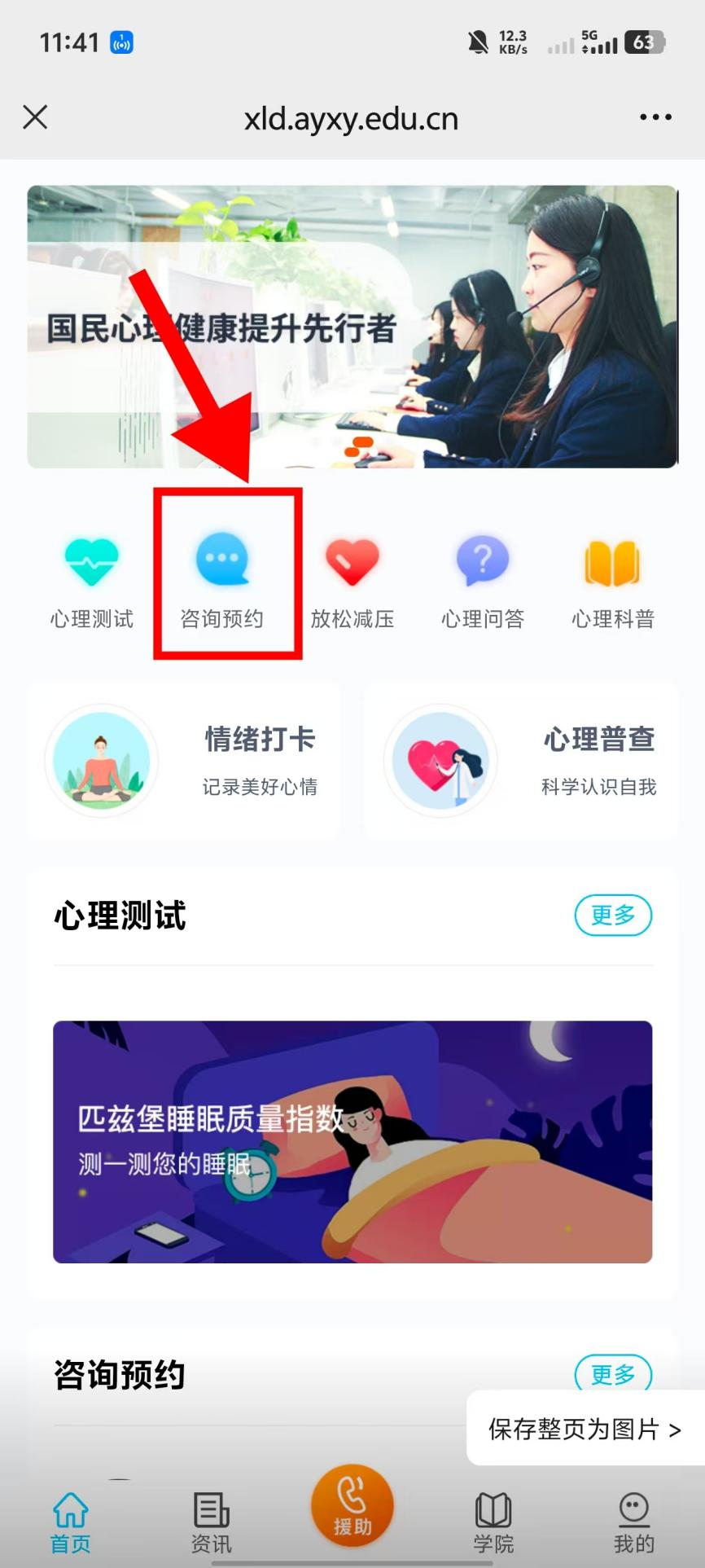Open the 匹兹堡睡眠质量指数 sleep test banner
This screenshot has width=705, height=1568.
(352, 1140)
